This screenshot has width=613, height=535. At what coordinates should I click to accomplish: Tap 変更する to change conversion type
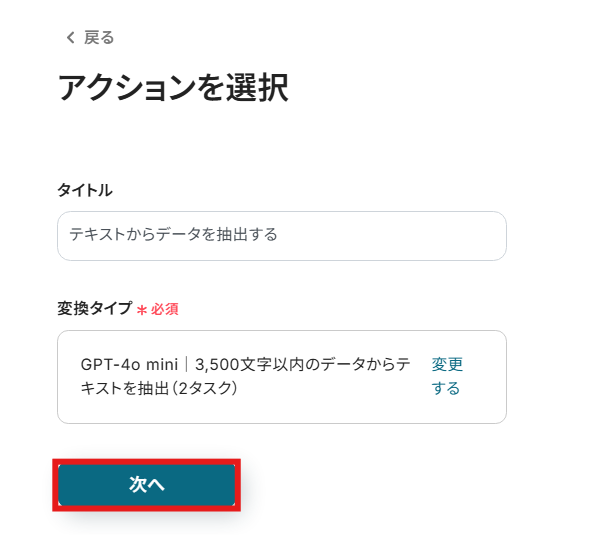click(x=446, y=376)
